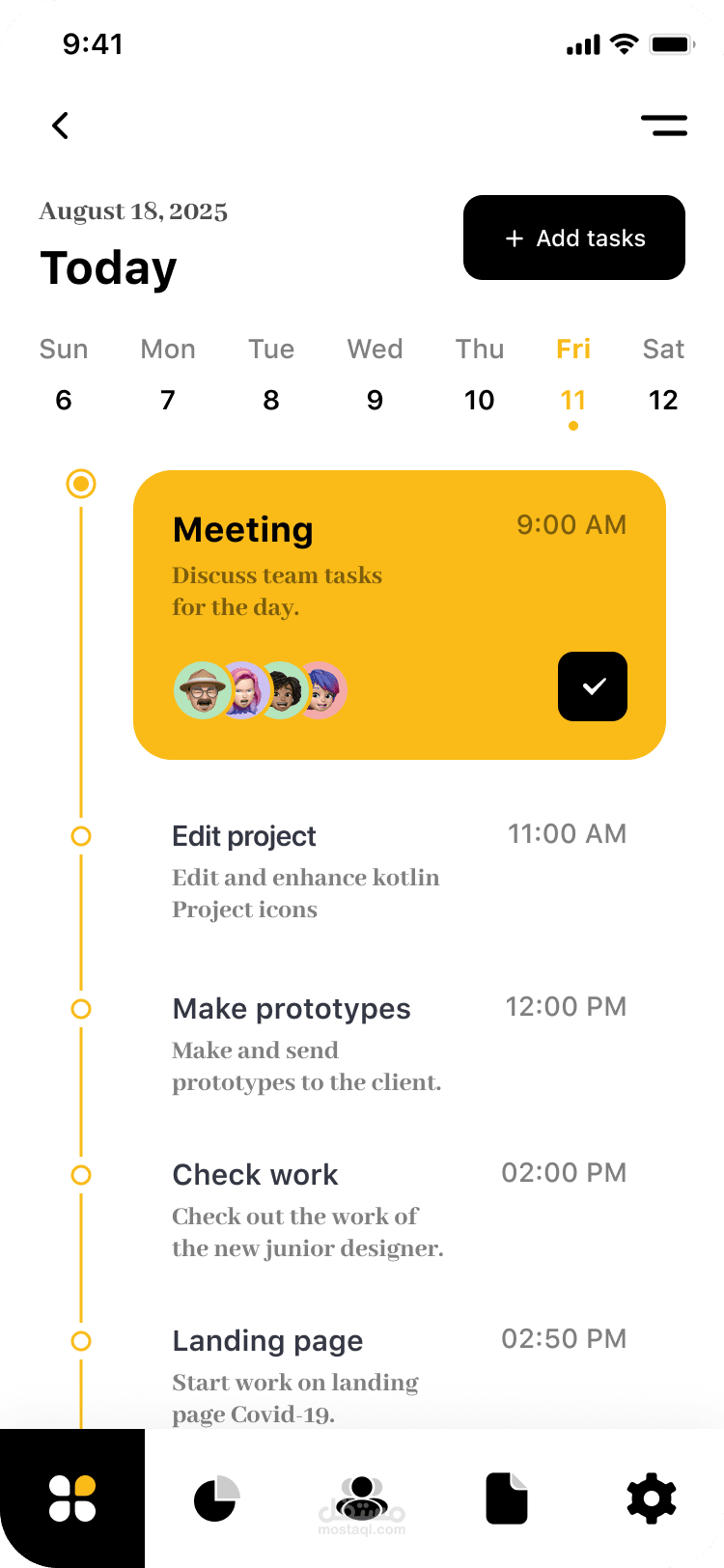Pick Thursday 10 in the week strip
This screenshot has height=1568, width=724.
click(480, 375)
